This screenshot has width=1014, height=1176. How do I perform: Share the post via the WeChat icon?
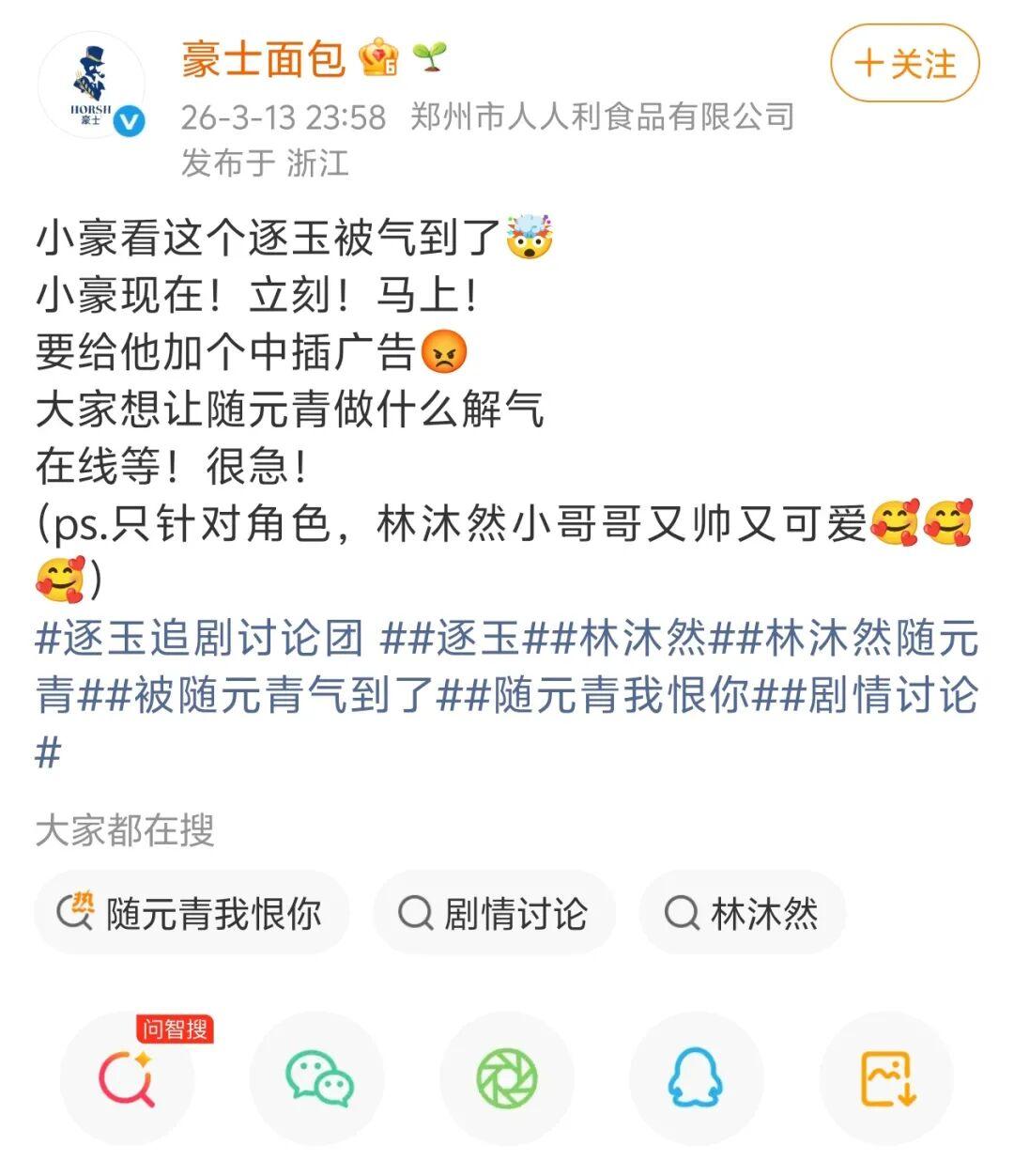point(319,1080)
